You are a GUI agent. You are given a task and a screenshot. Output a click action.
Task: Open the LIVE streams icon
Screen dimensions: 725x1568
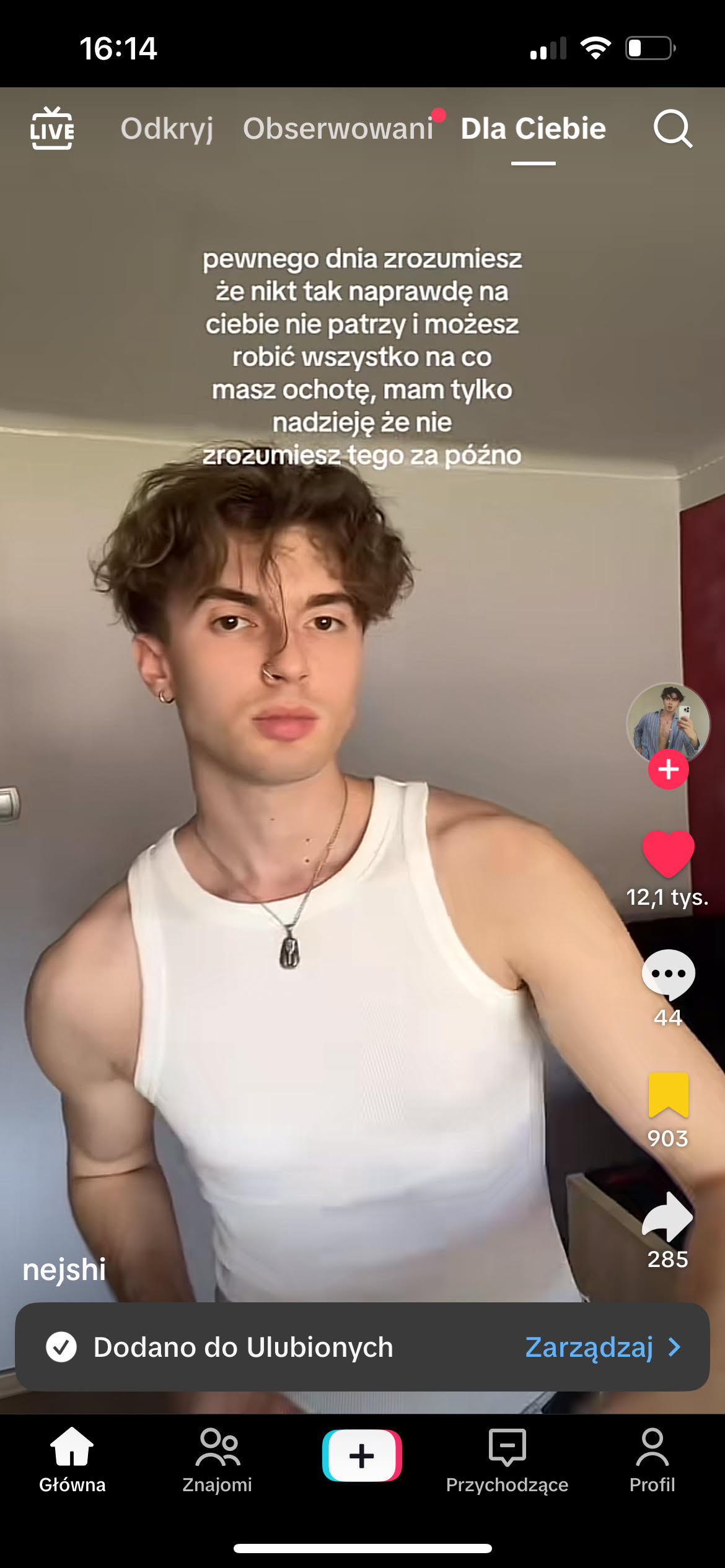pos(52,129)
